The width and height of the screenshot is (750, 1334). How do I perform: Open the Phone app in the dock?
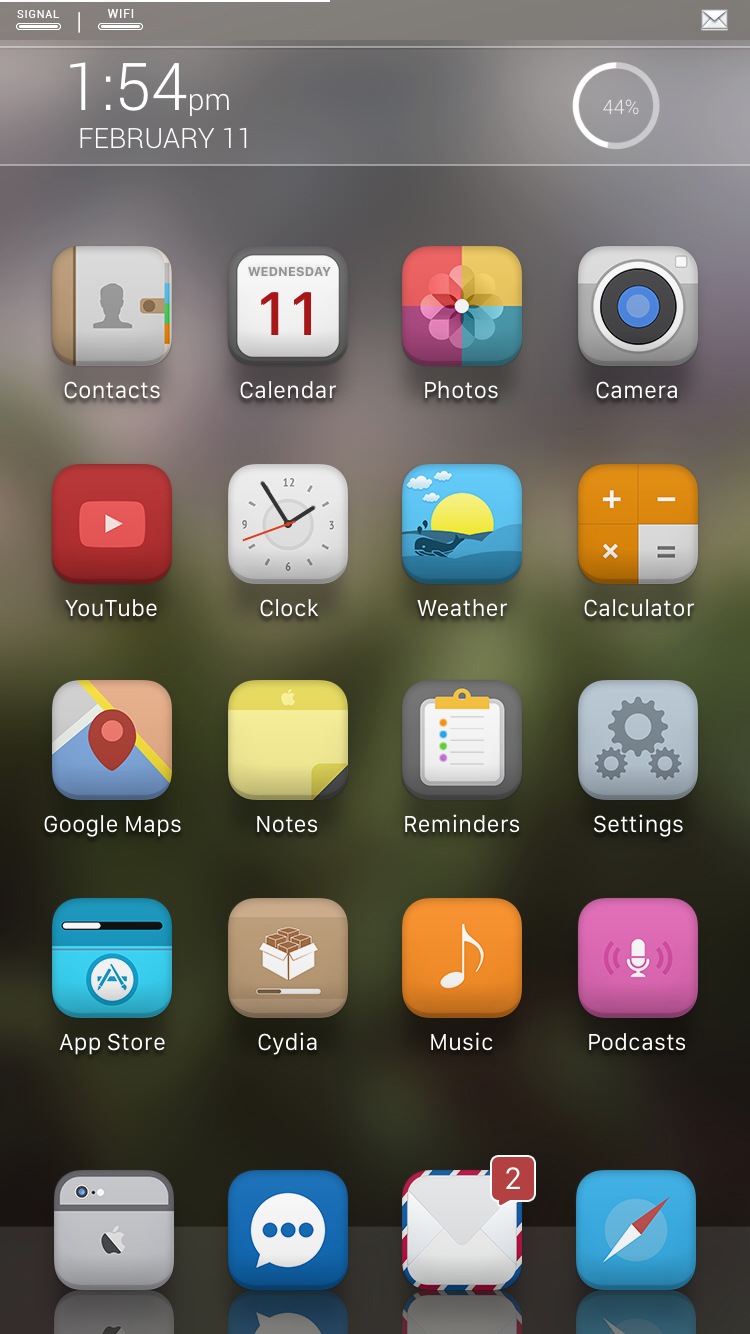(x=114, y=1230)
